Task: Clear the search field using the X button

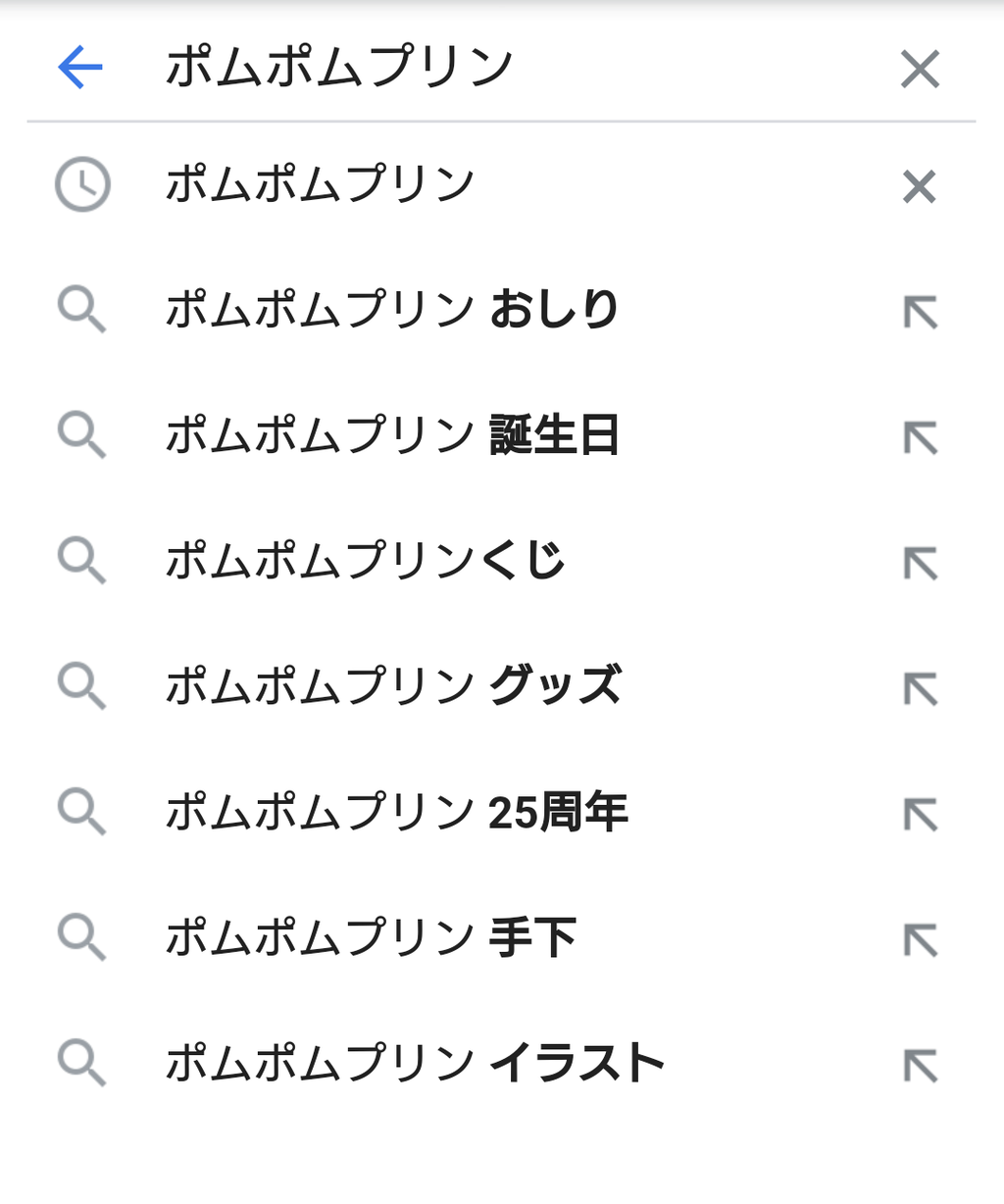Action: point(919,69)
